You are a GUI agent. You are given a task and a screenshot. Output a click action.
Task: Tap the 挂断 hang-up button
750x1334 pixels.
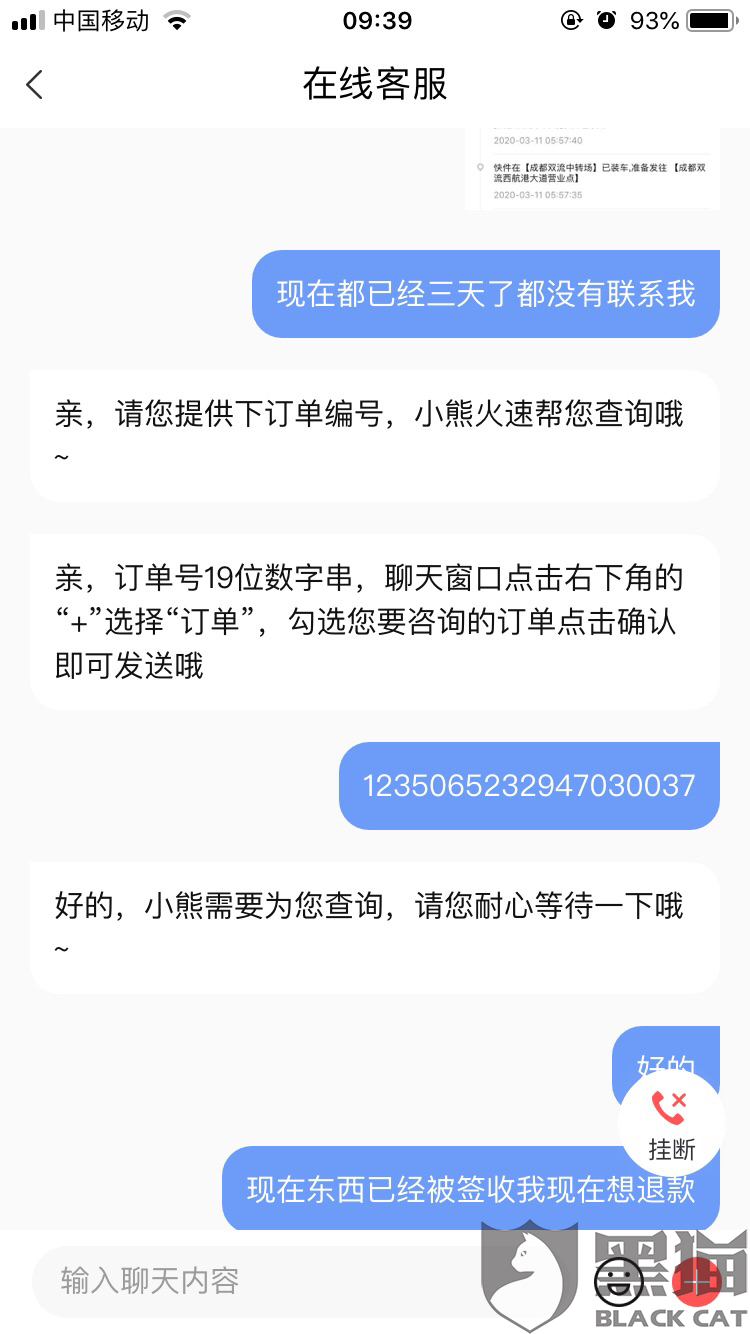(x=671, y=1124)
